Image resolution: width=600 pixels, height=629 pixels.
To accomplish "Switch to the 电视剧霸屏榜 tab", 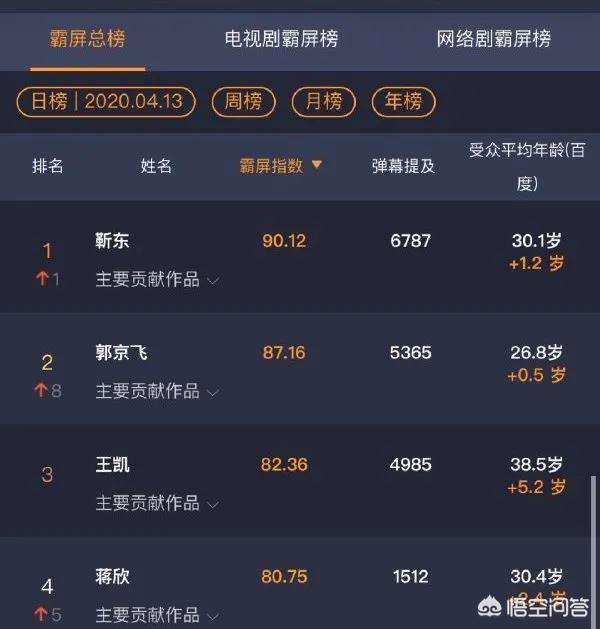I will pos(281,40).
